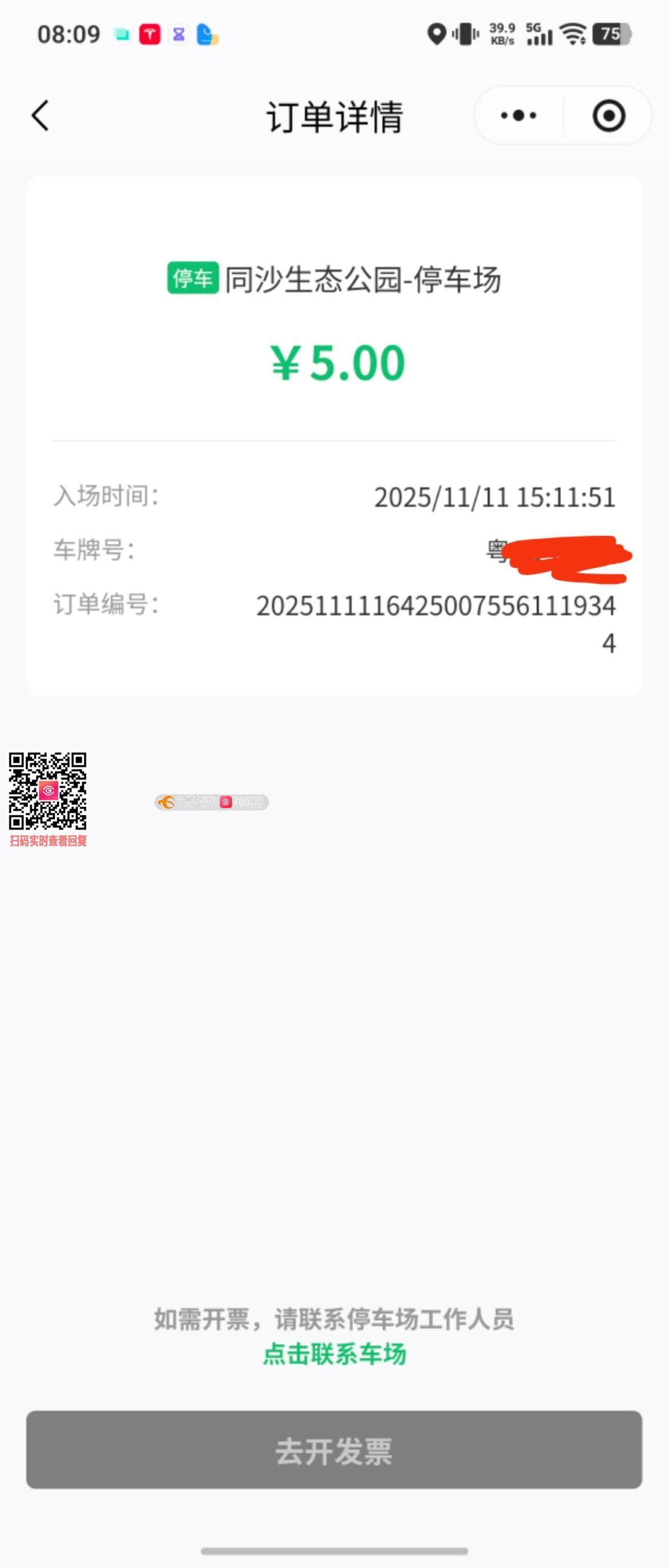Viewport: 669px width, 1568px height.
Task: Open the mini program overflow menu
Action: 519,116
